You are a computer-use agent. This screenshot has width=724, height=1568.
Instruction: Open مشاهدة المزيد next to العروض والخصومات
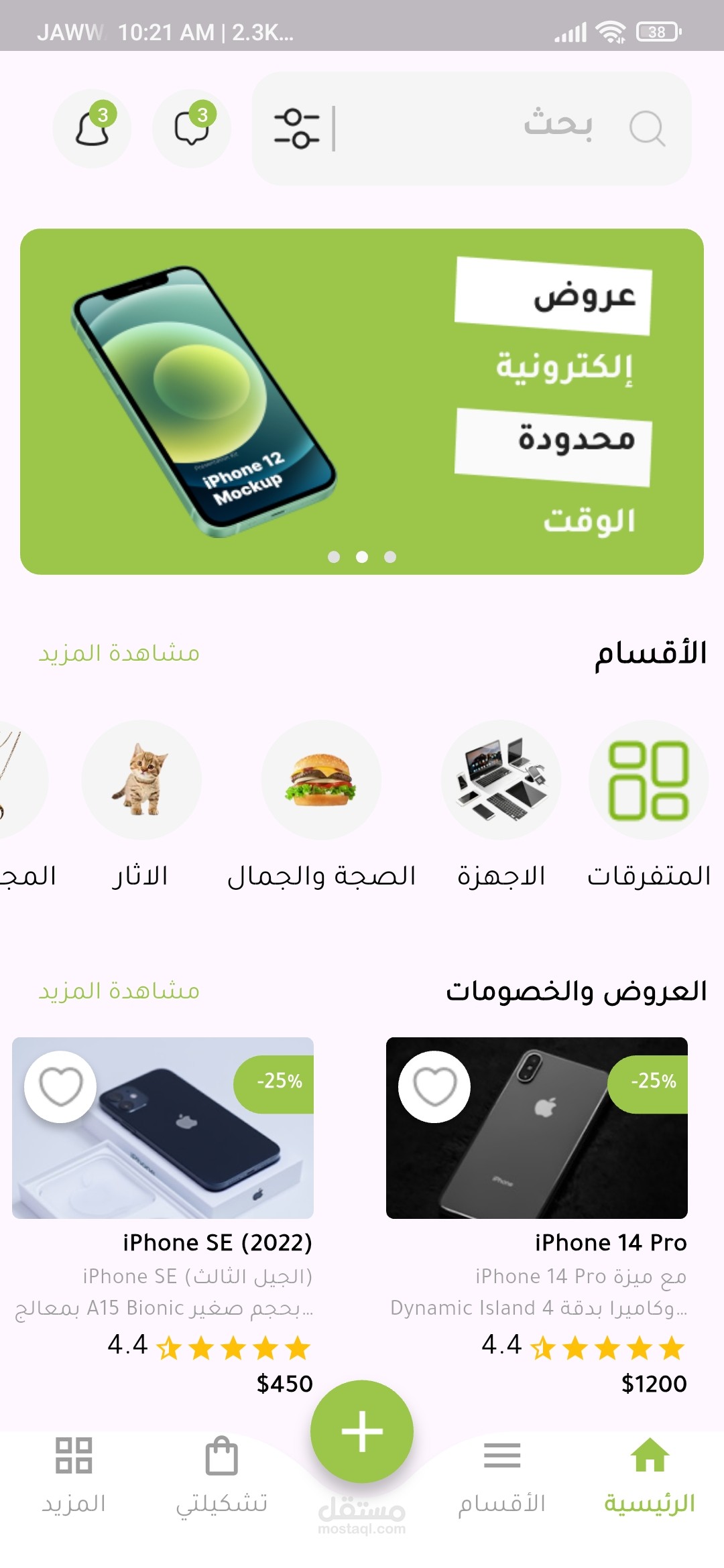click(119, 990)
